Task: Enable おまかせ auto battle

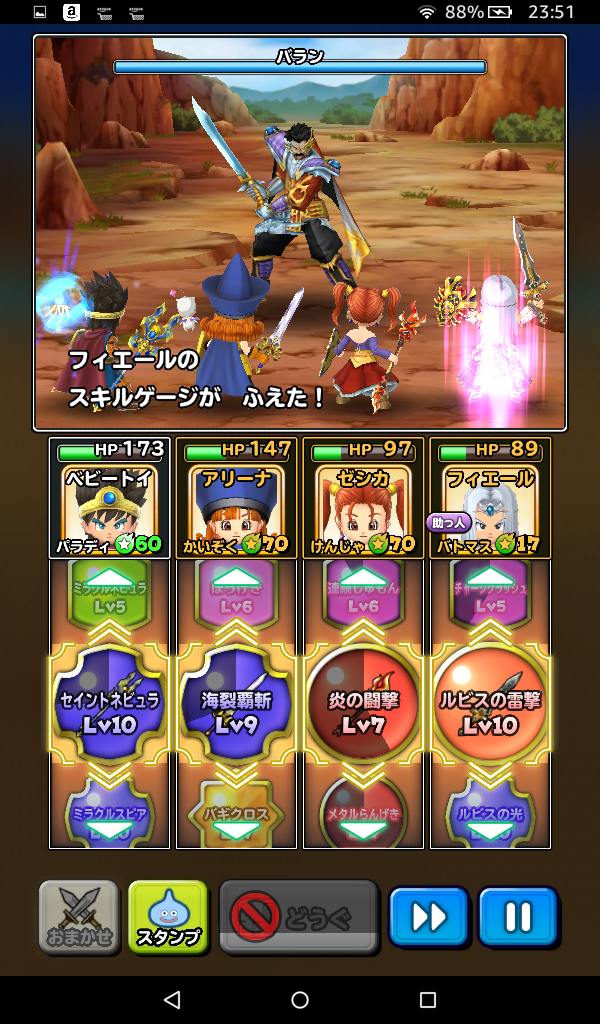Action: [79, 916]
